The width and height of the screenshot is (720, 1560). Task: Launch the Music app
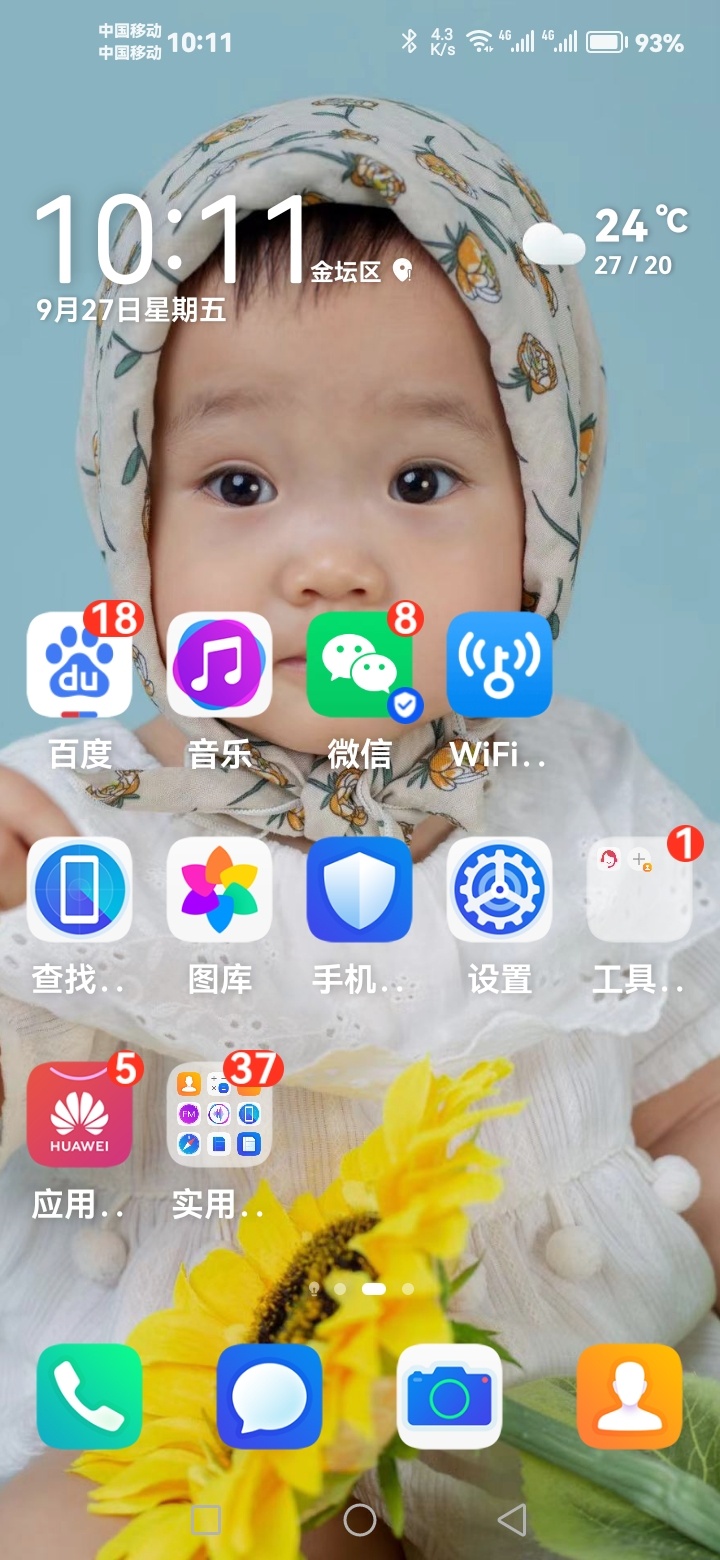pos(219,665)
